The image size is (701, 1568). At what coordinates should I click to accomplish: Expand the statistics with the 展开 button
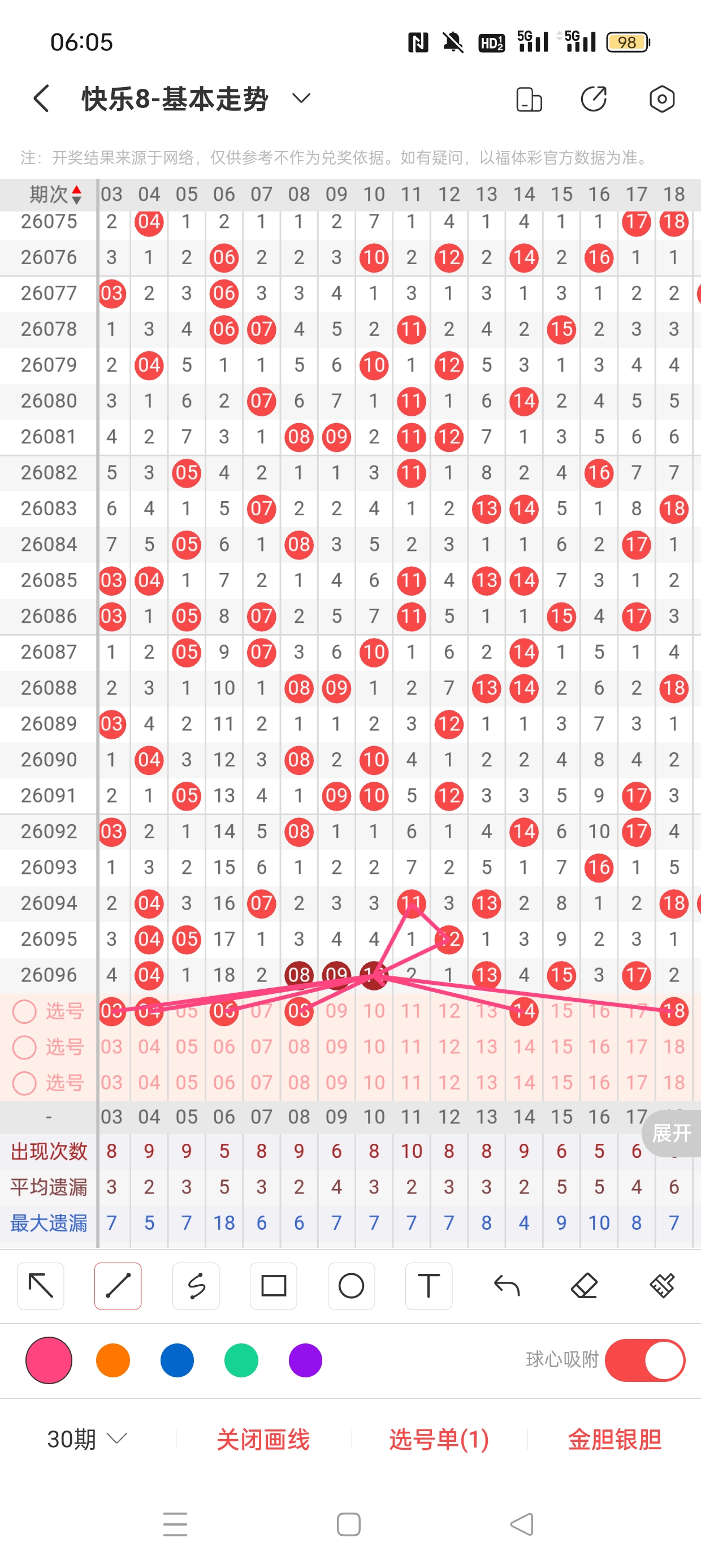pos(672,1134)
